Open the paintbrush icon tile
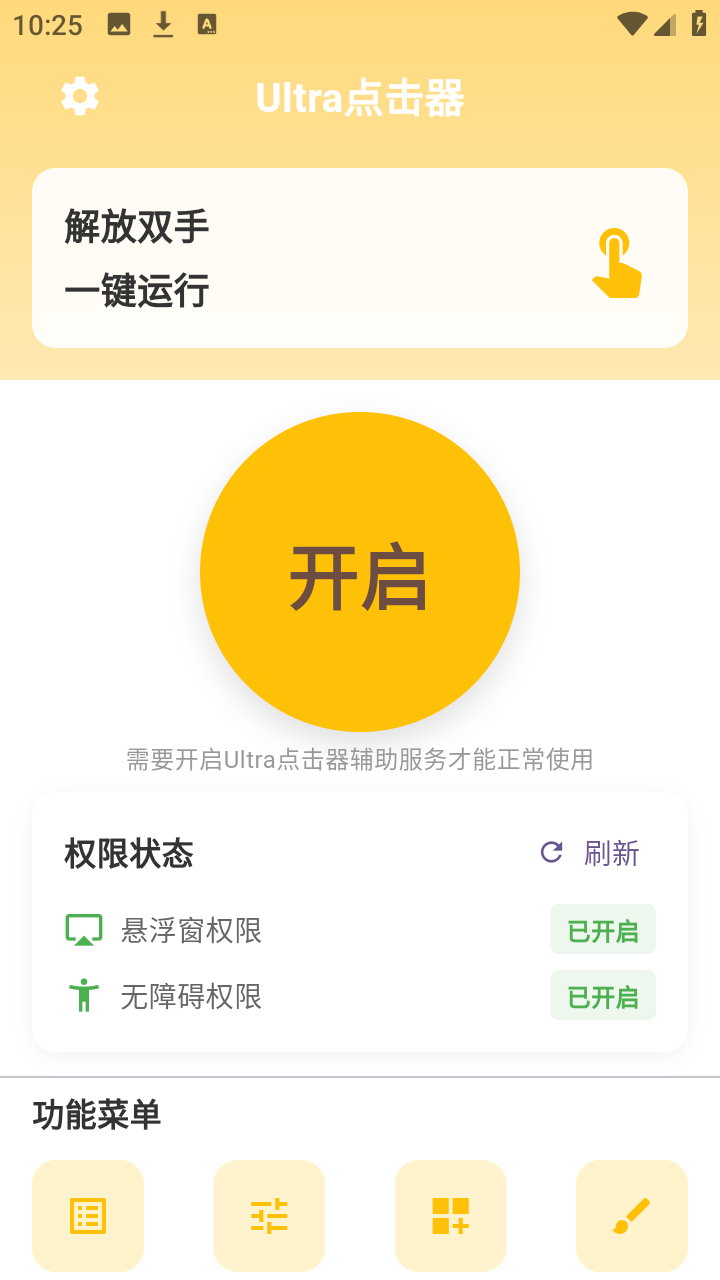Viewport: 720px width, 1280px height. 631,1215
